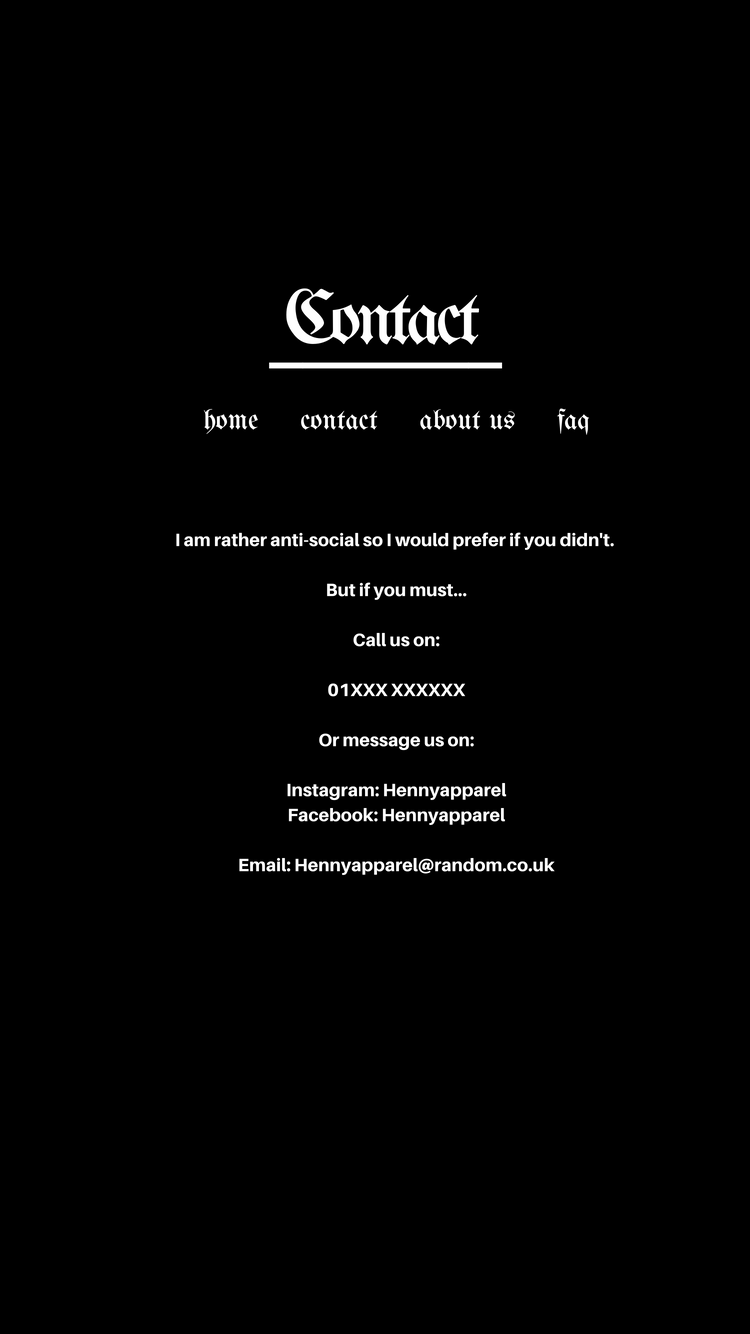The width and height of the screenshot is (750, 1334).
Task: Open the faq page
Action: 573,421
